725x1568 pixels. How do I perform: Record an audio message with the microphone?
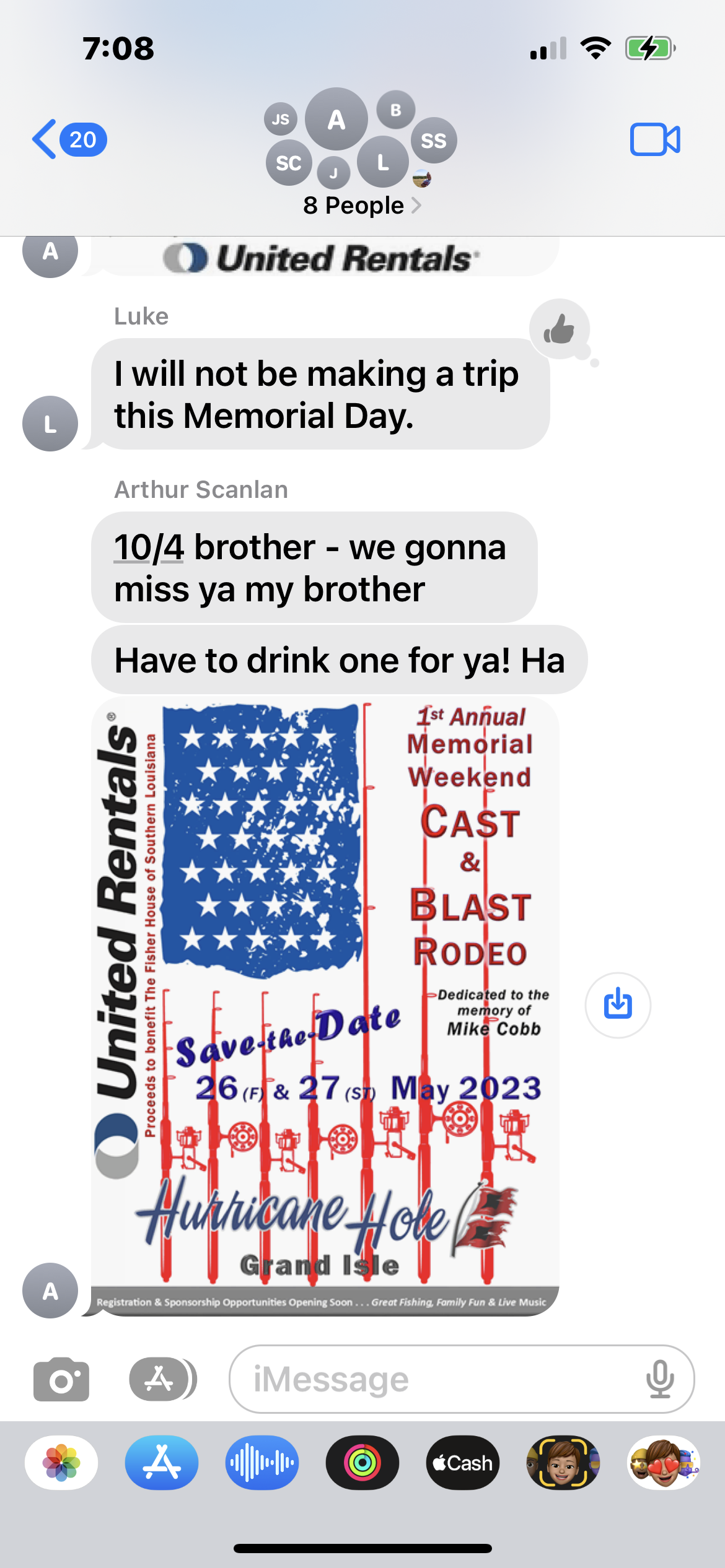tap(660, 1379)
